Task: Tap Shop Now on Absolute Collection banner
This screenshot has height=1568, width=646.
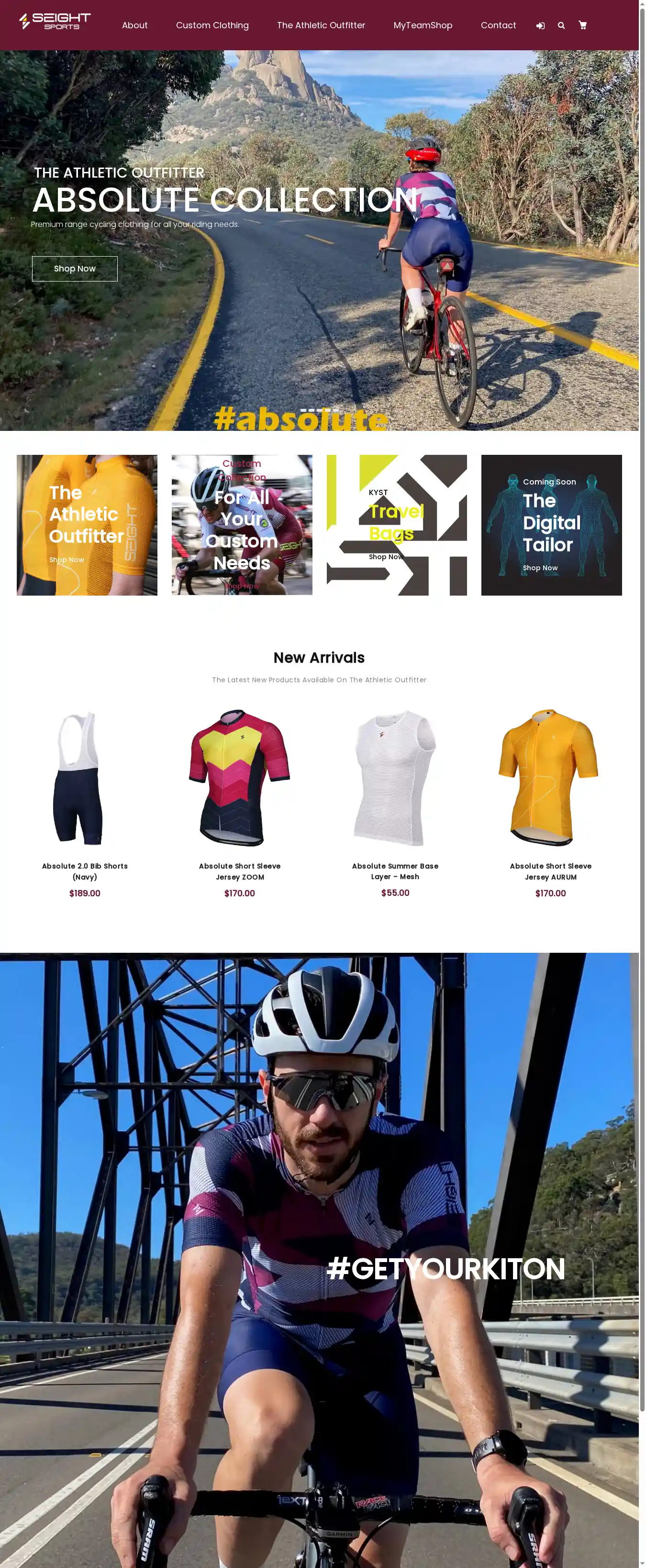Action: tap(74, 269)
